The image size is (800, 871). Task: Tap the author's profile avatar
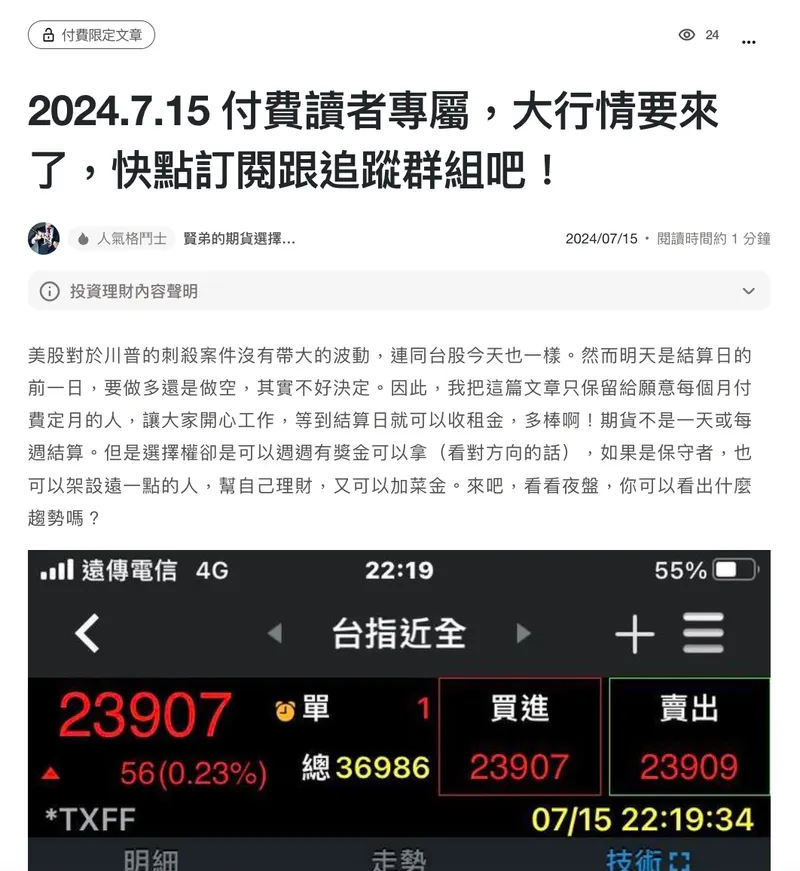44,239
